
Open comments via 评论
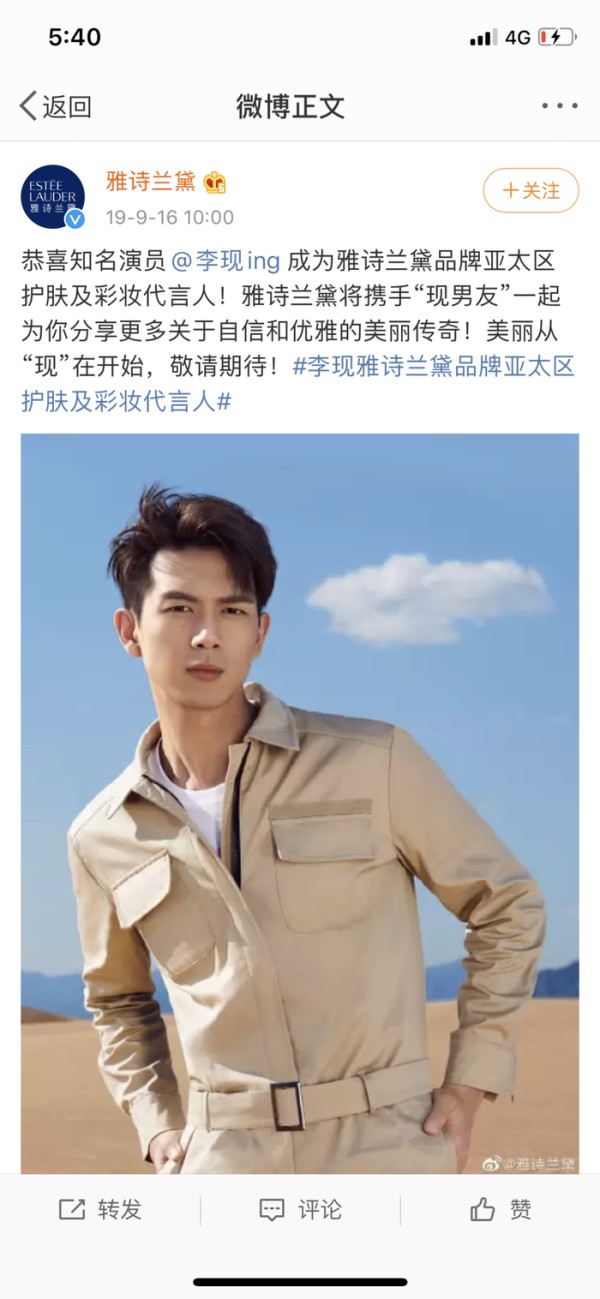pyautogui.click(x=300, y=1210)
